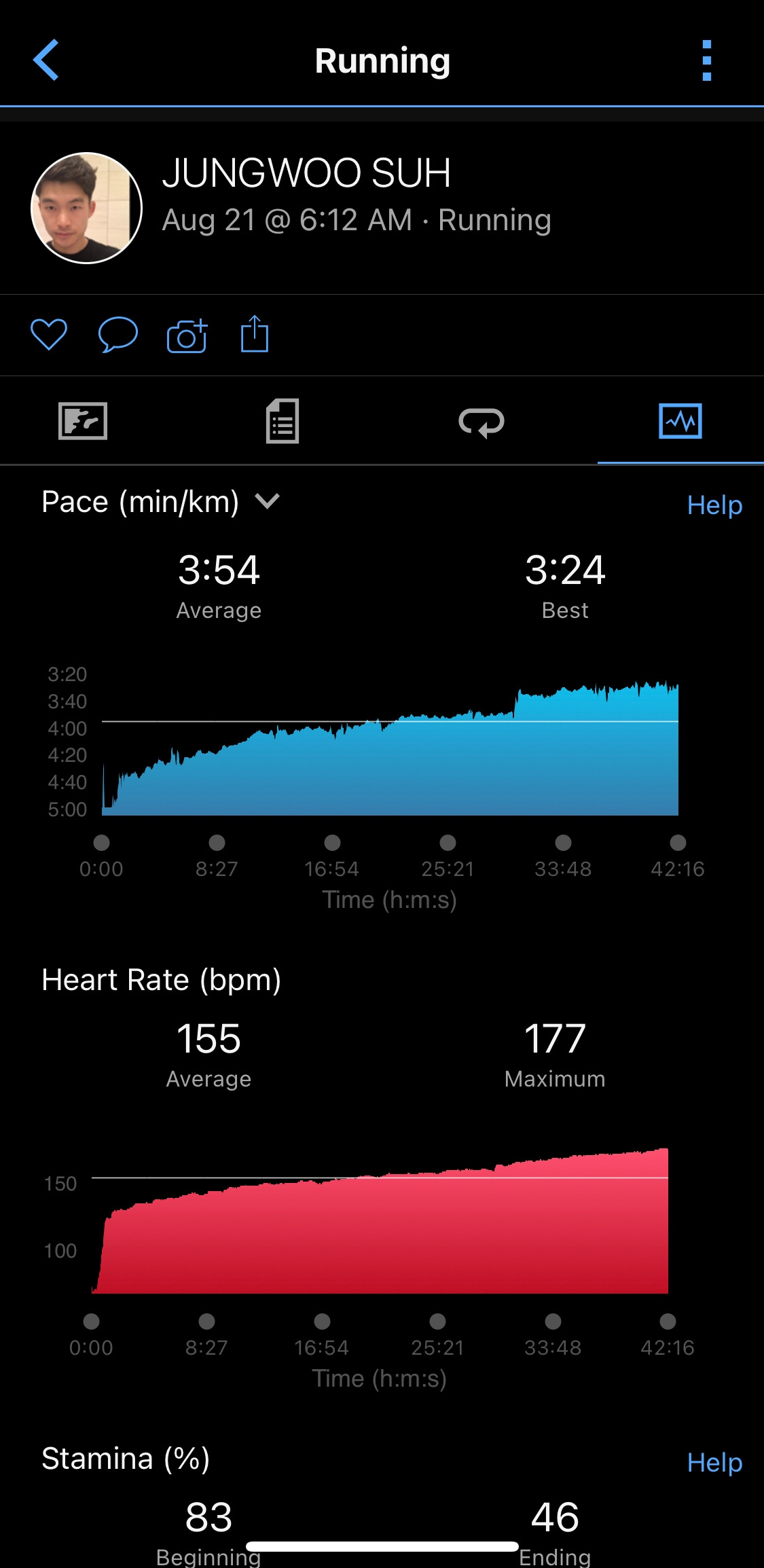The image size is (764, 1568).
Task: Open Help for the Stamina section
Action: tap(714, 1462)
